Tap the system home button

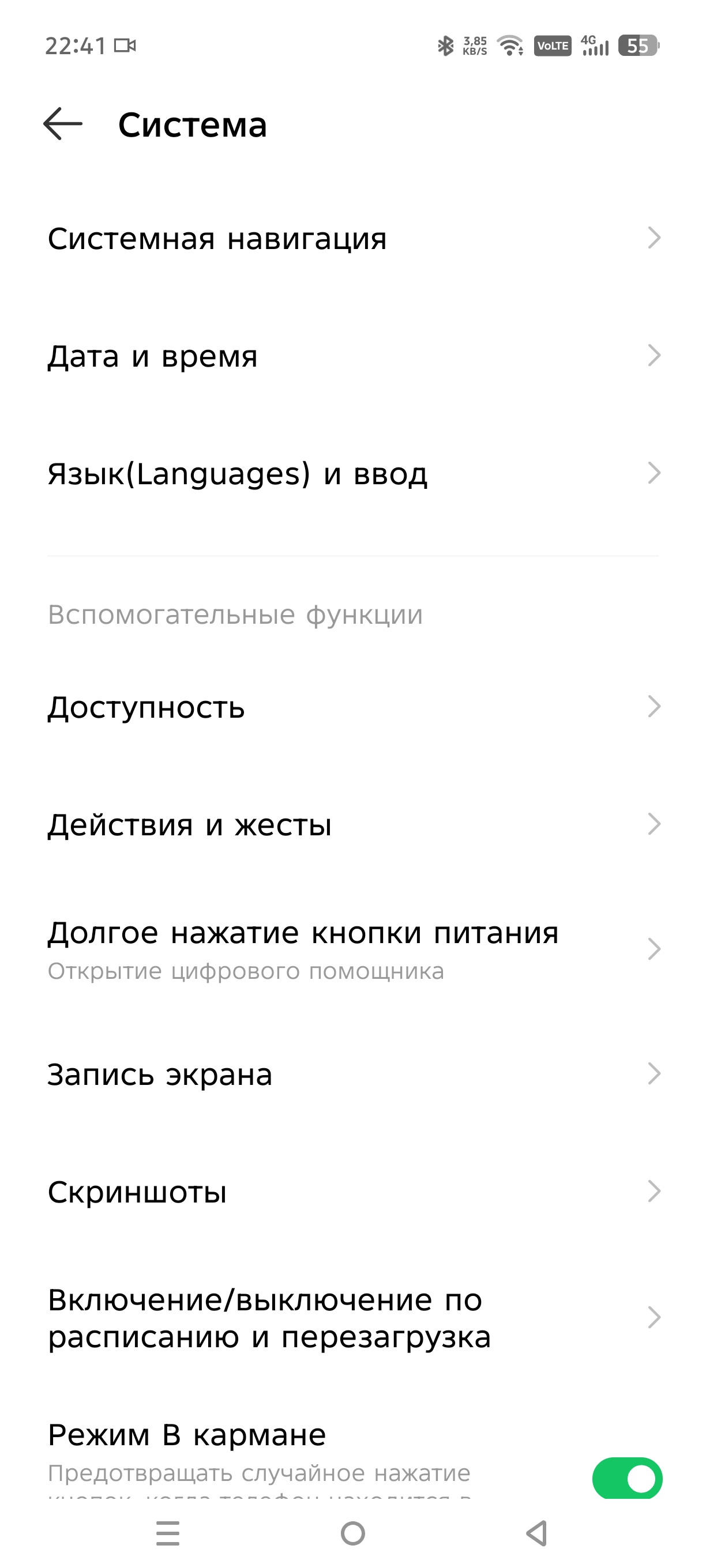coord(352,1533)
